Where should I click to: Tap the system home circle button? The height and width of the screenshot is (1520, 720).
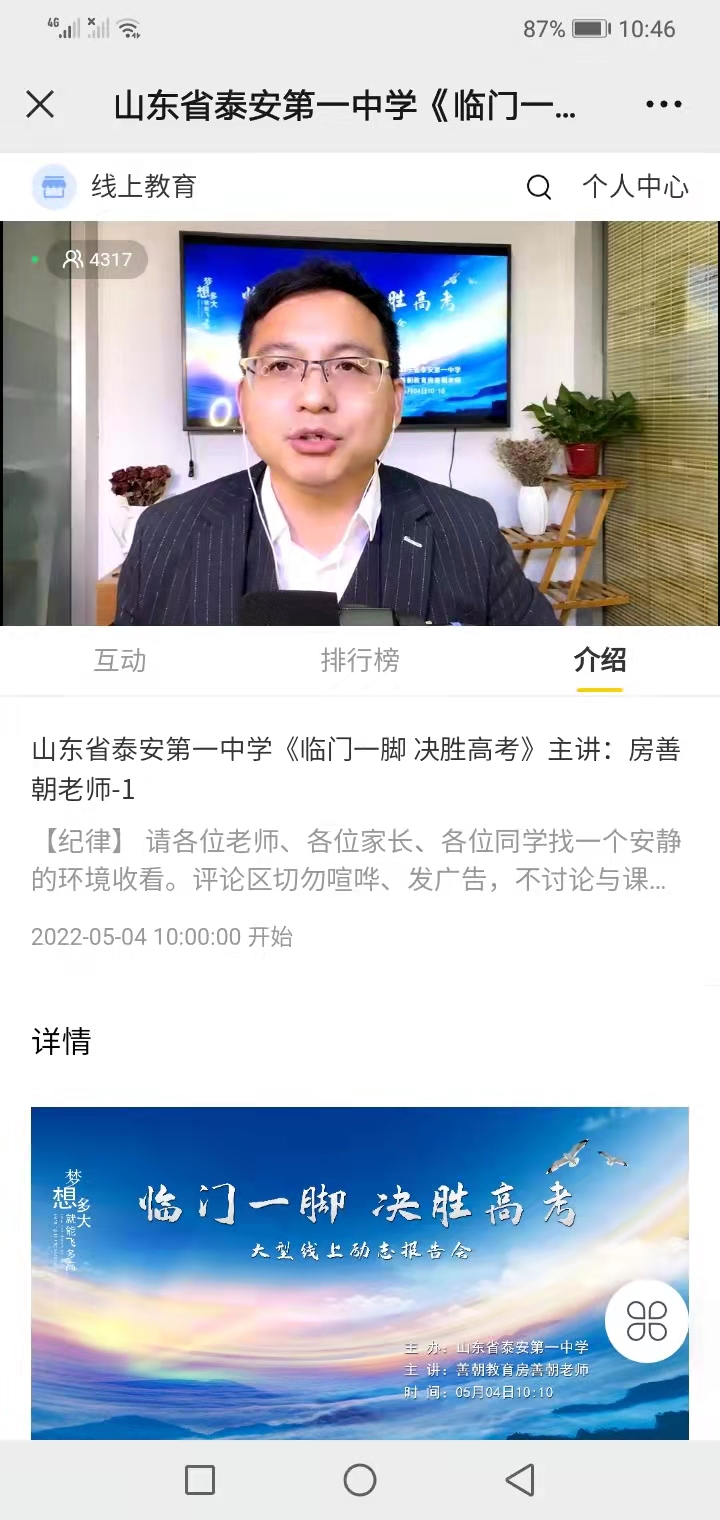tap(360, 1480)
